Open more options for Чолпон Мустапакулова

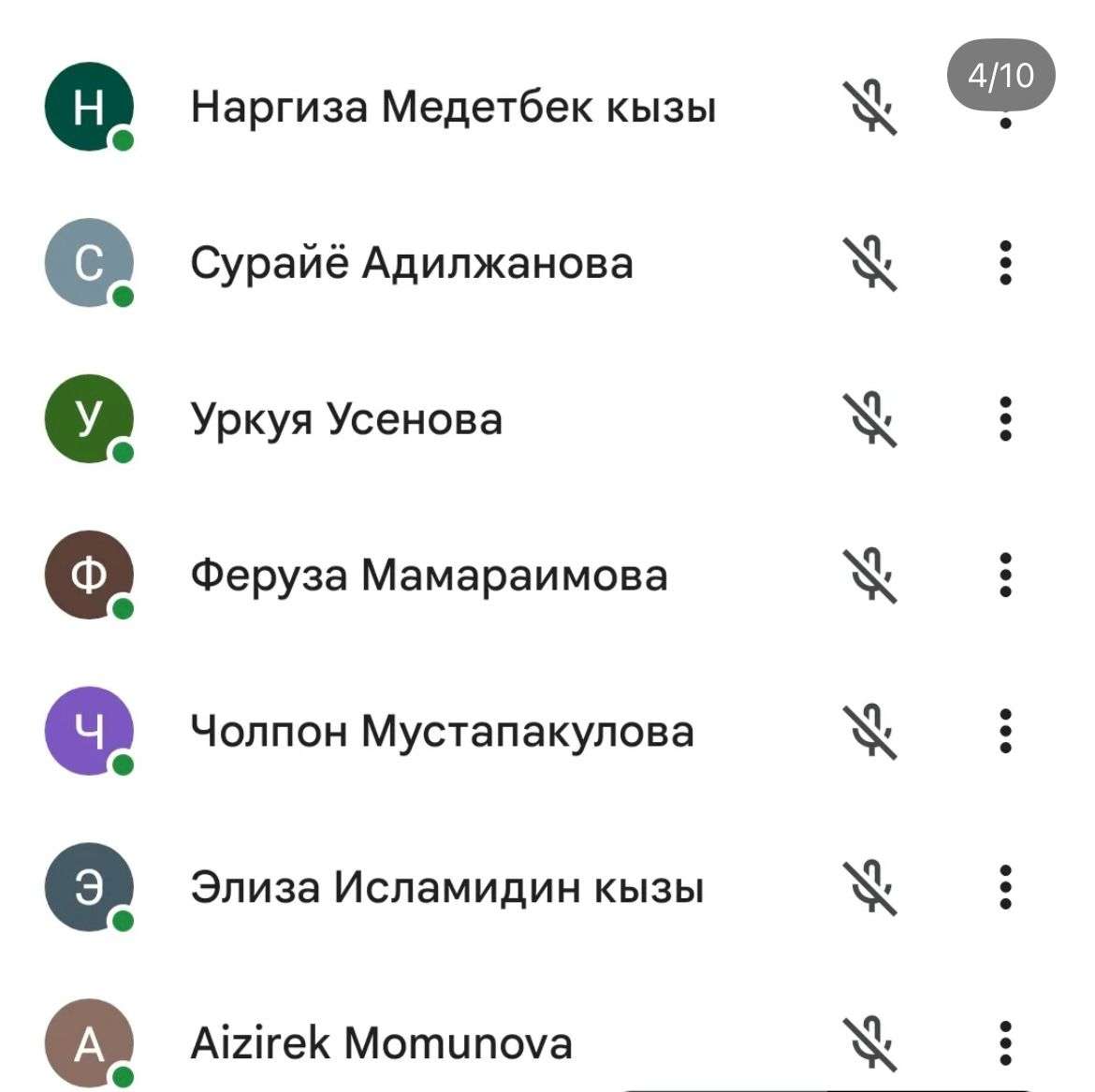pyautogui.click(x=1005, y=731)
